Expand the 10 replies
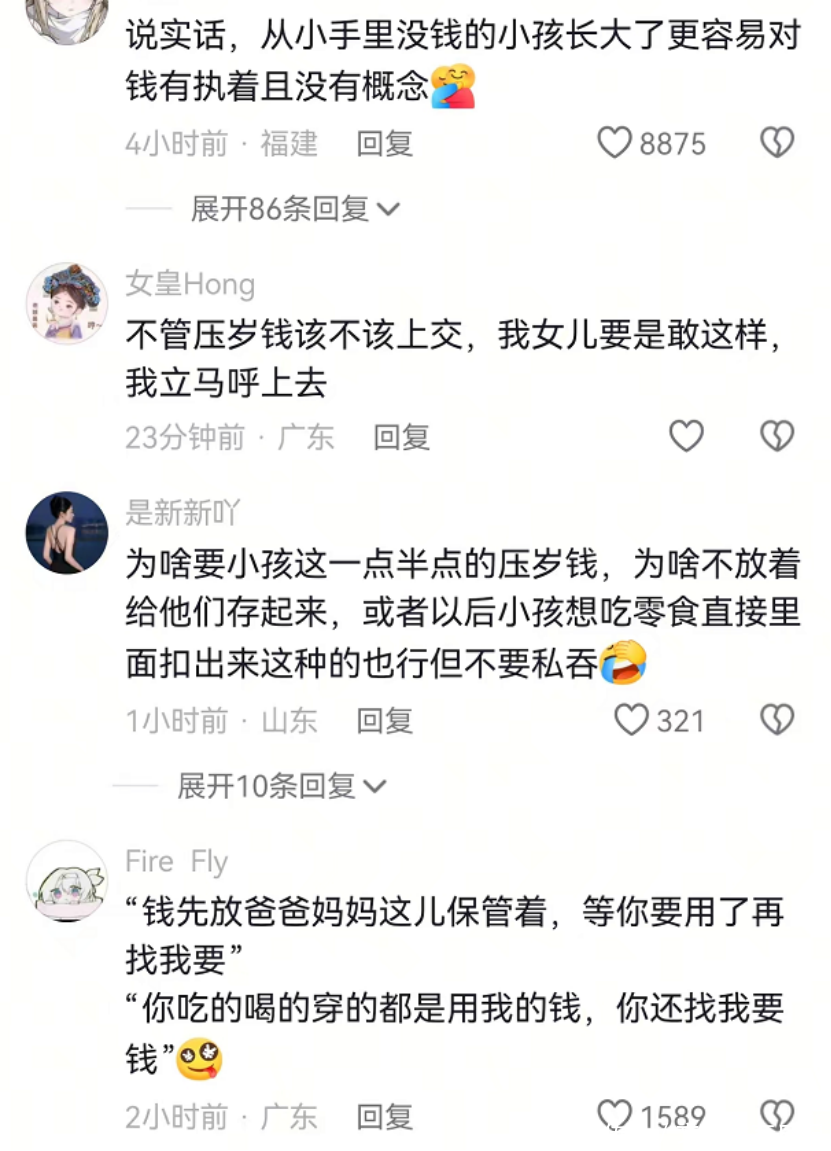Screen dimensions: 831x1151 coord(282,786)
